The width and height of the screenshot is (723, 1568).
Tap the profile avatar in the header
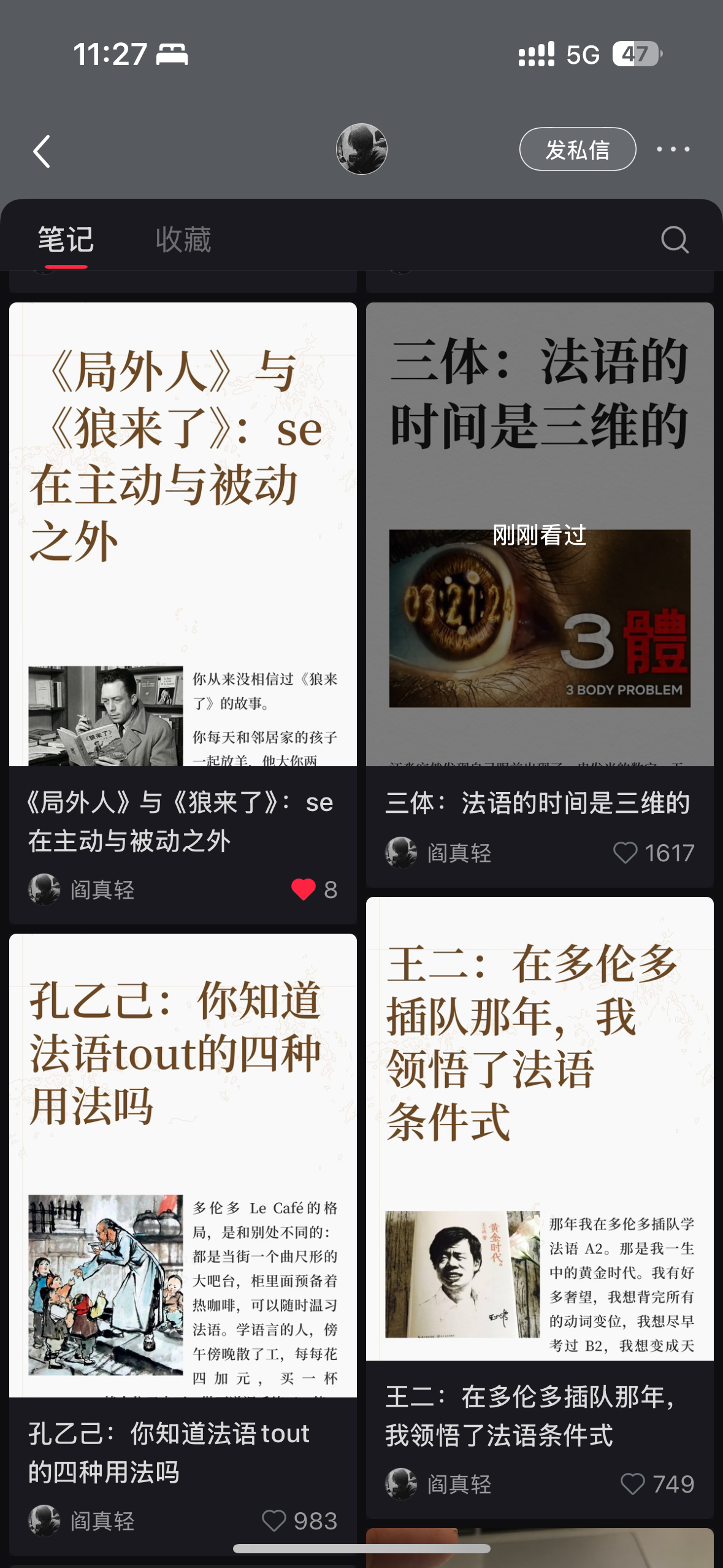coord(361,149)
